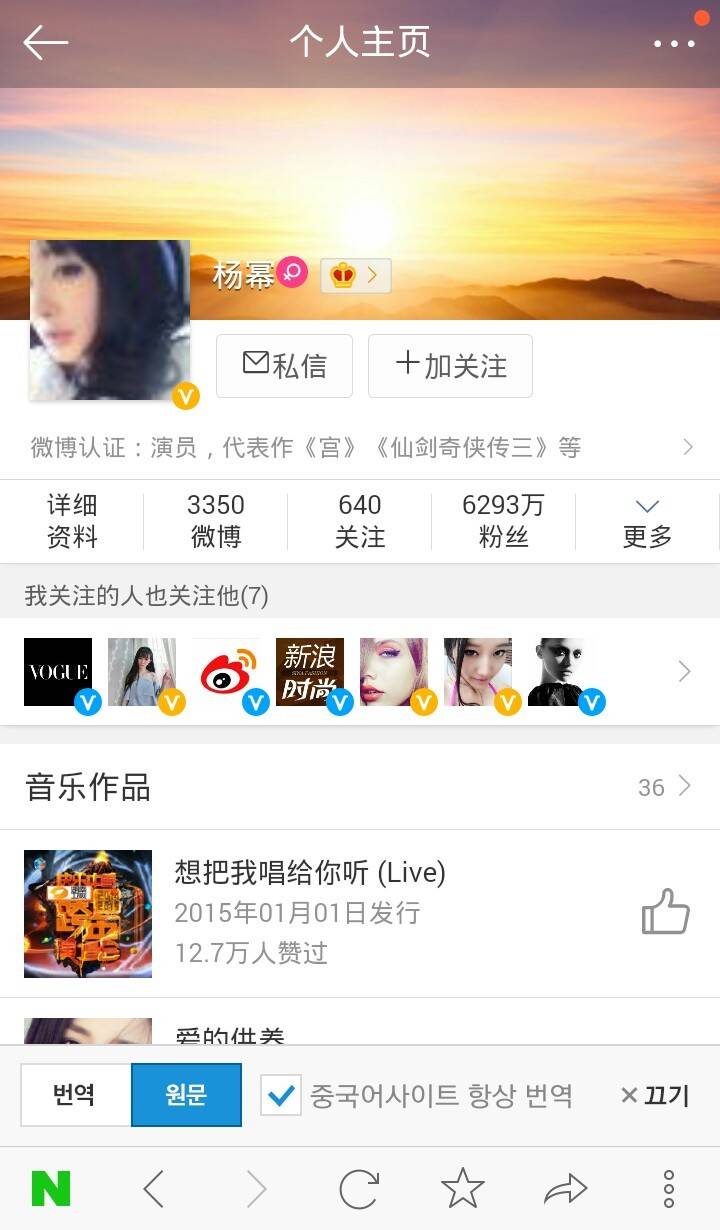Toggle the 중국어사이트 항상 번역 checkbox
The height and width of the screenshot is (1230, 720).
click(x=280, y=1096)
